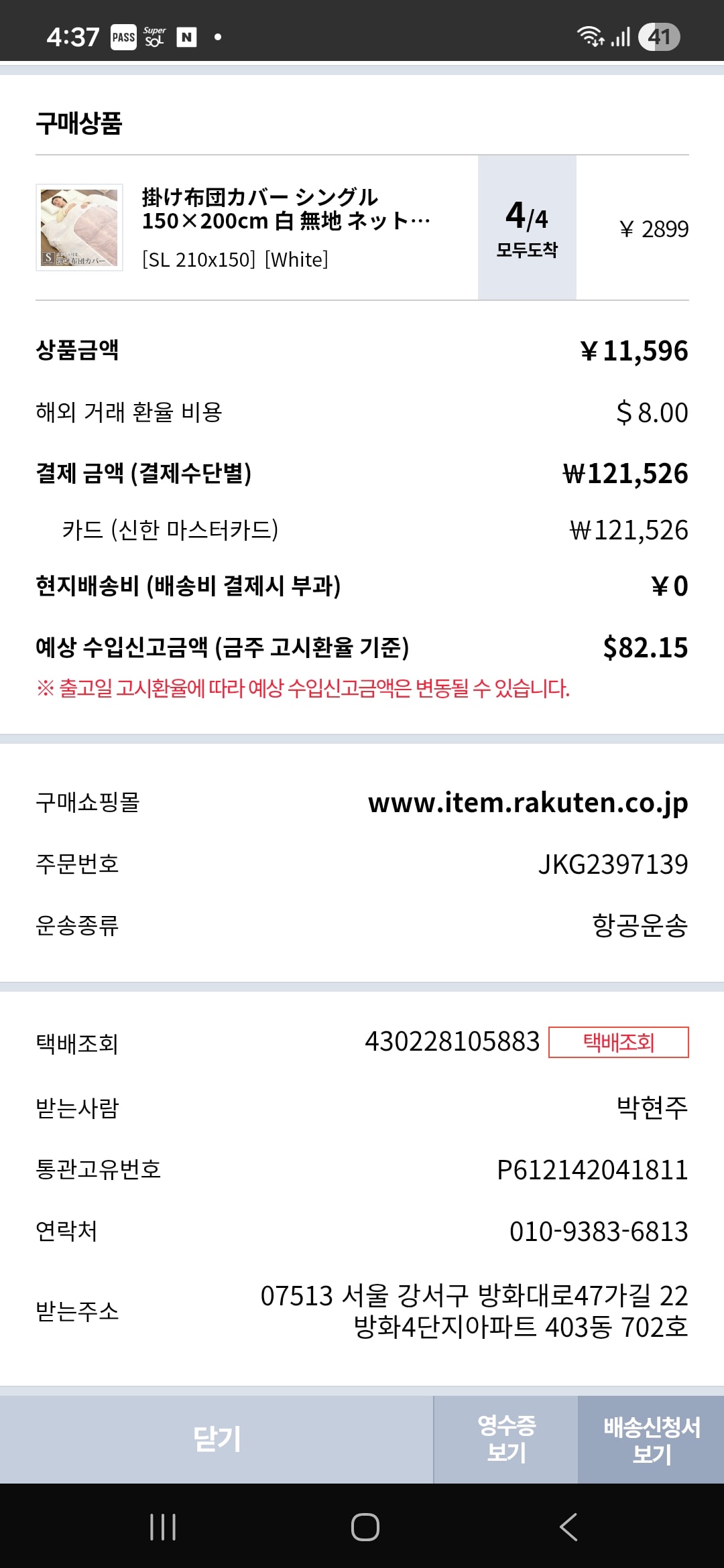The width and height of the screenshot is (724, 1568).
Task: Open the duvet cover product thumbnail
Action: (79, 227)
